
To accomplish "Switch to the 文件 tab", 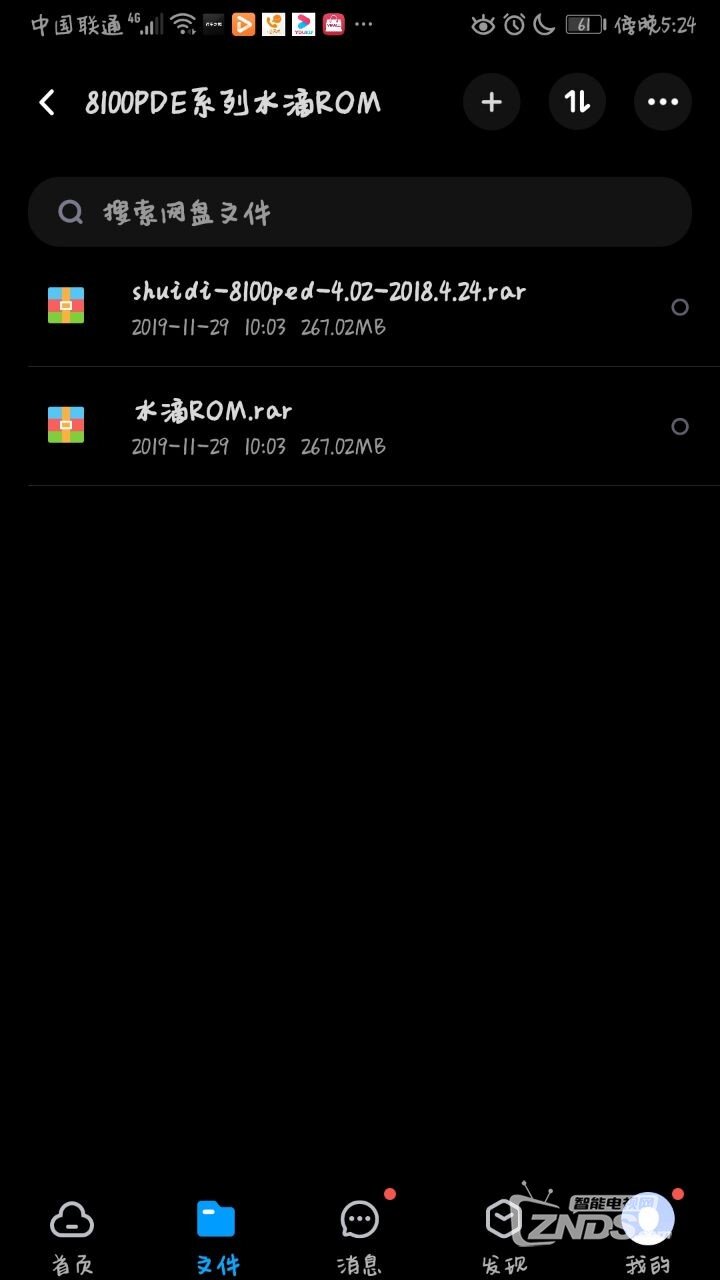I will pyautogui.click(x=216, y=1236).
